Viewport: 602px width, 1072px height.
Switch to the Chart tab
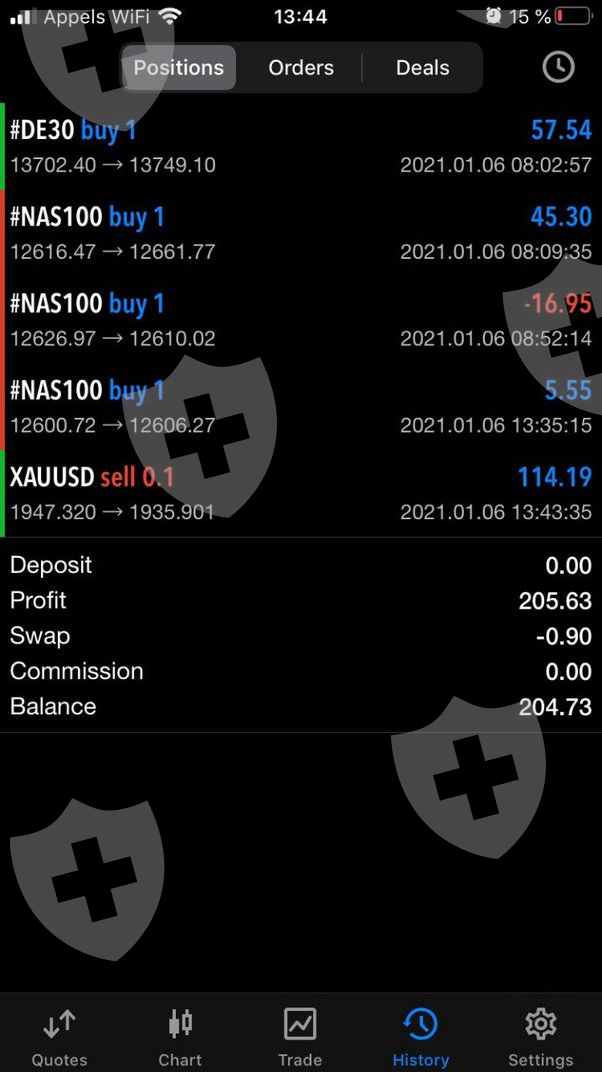tap(180, 1036)
